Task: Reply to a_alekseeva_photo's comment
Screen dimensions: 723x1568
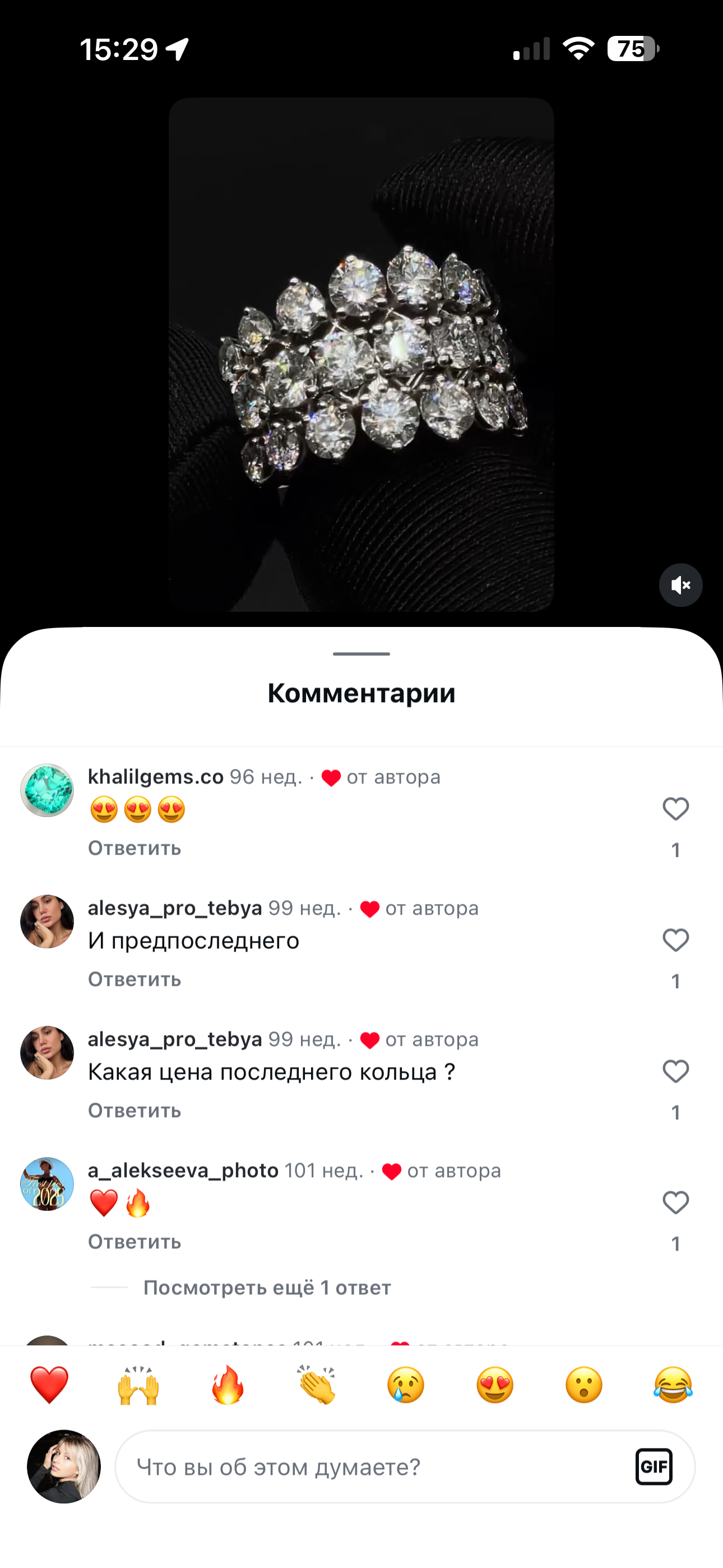Action: point(135,1242)
